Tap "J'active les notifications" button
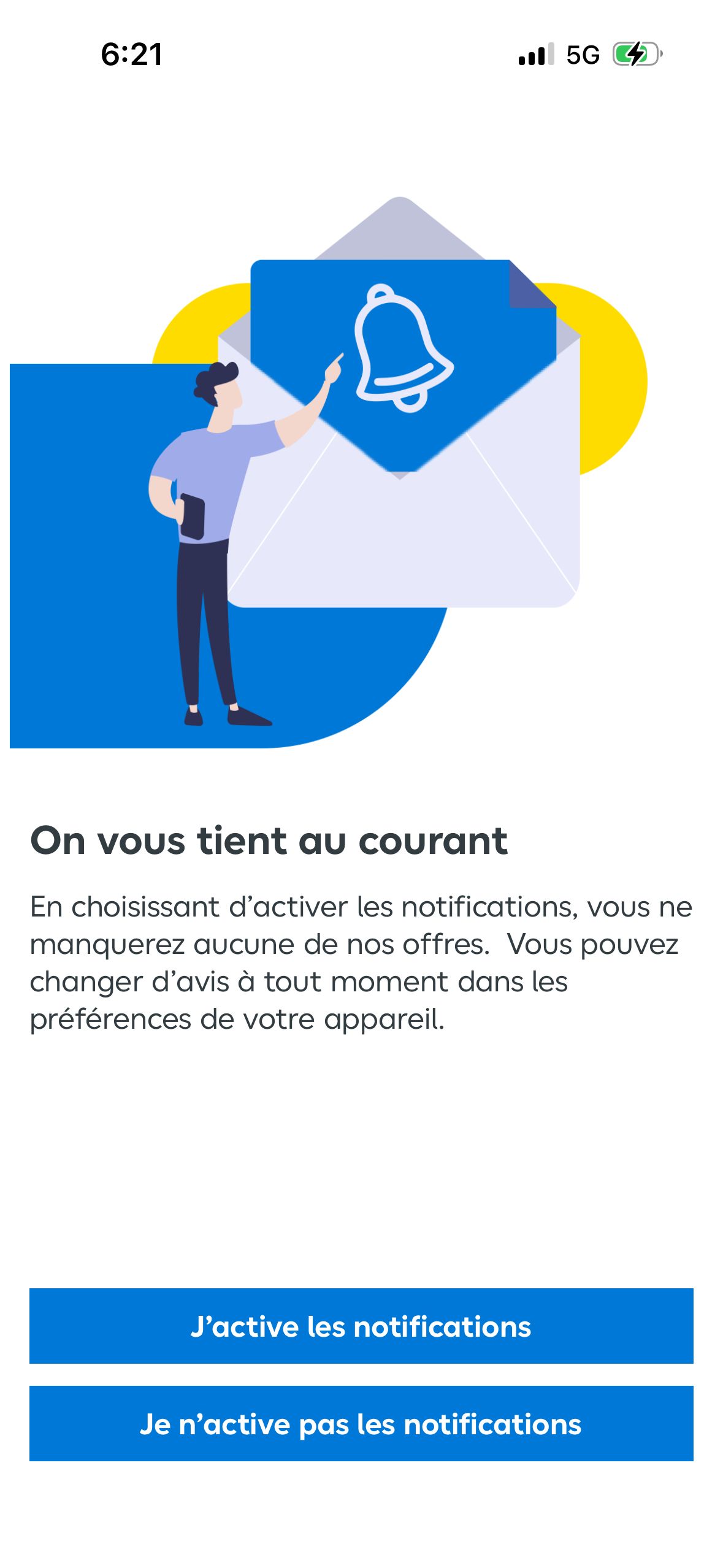 (x=361, y=1326)
